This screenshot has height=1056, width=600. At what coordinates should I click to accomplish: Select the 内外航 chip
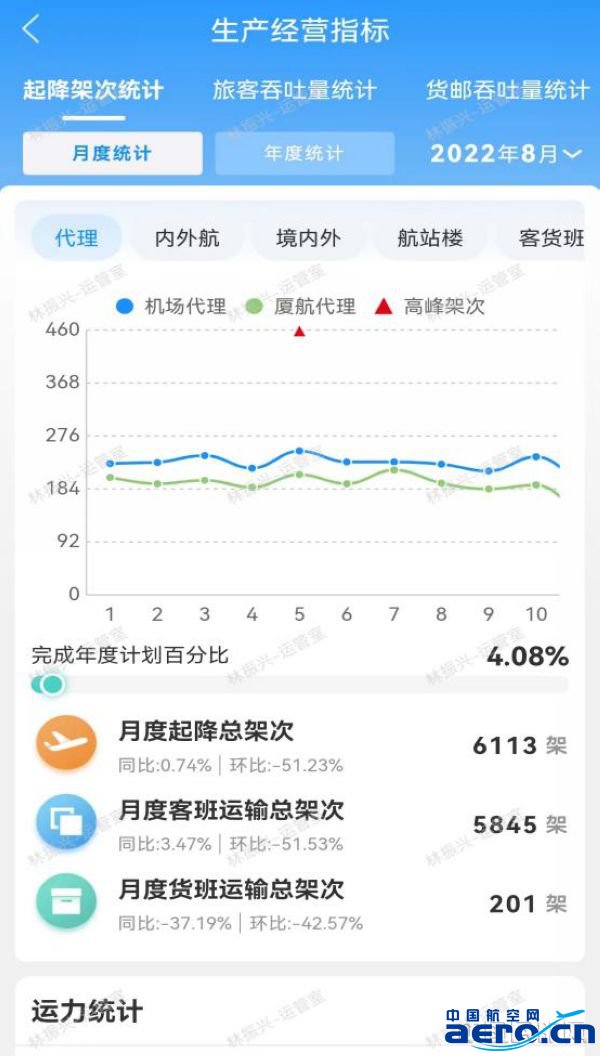(187, 238)
